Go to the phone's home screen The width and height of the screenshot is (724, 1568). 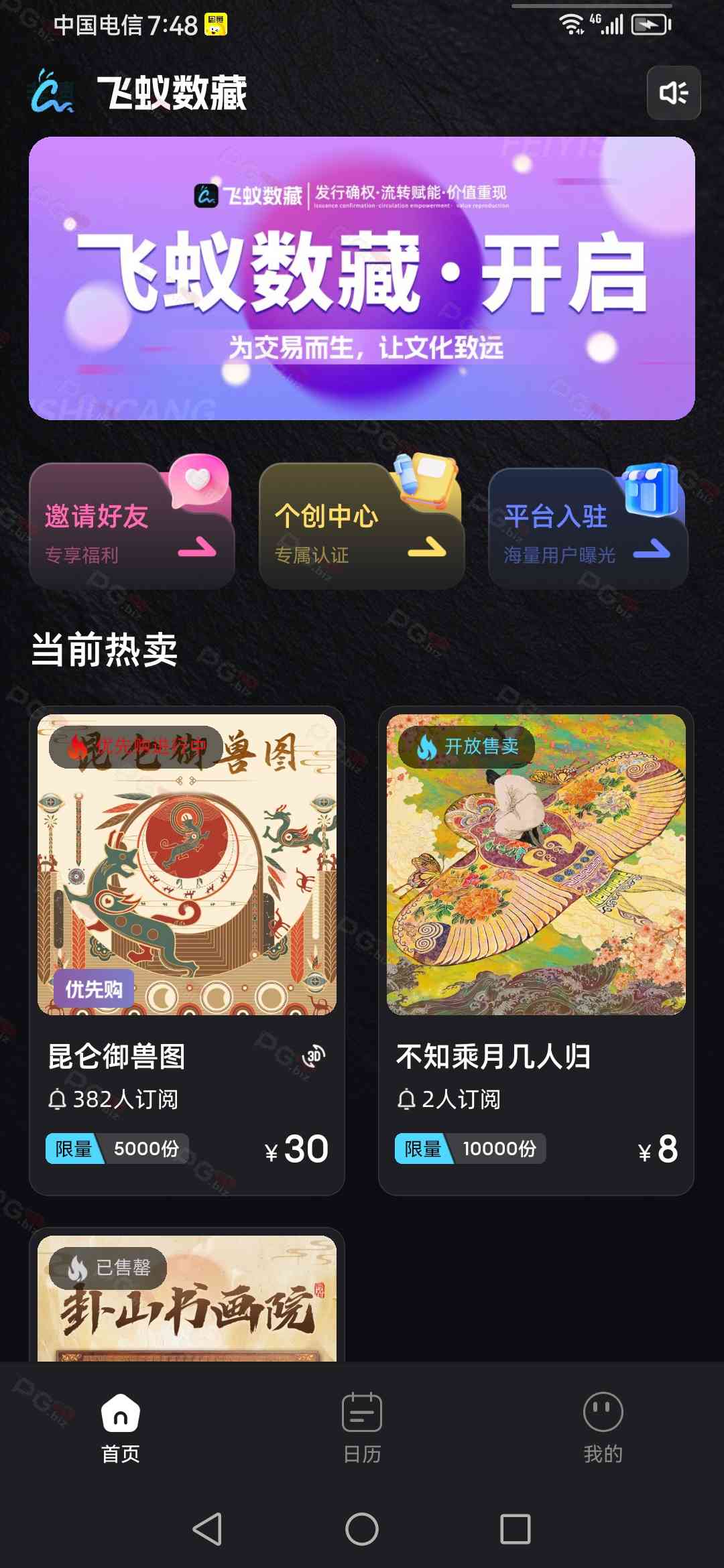click(362, 1529)
